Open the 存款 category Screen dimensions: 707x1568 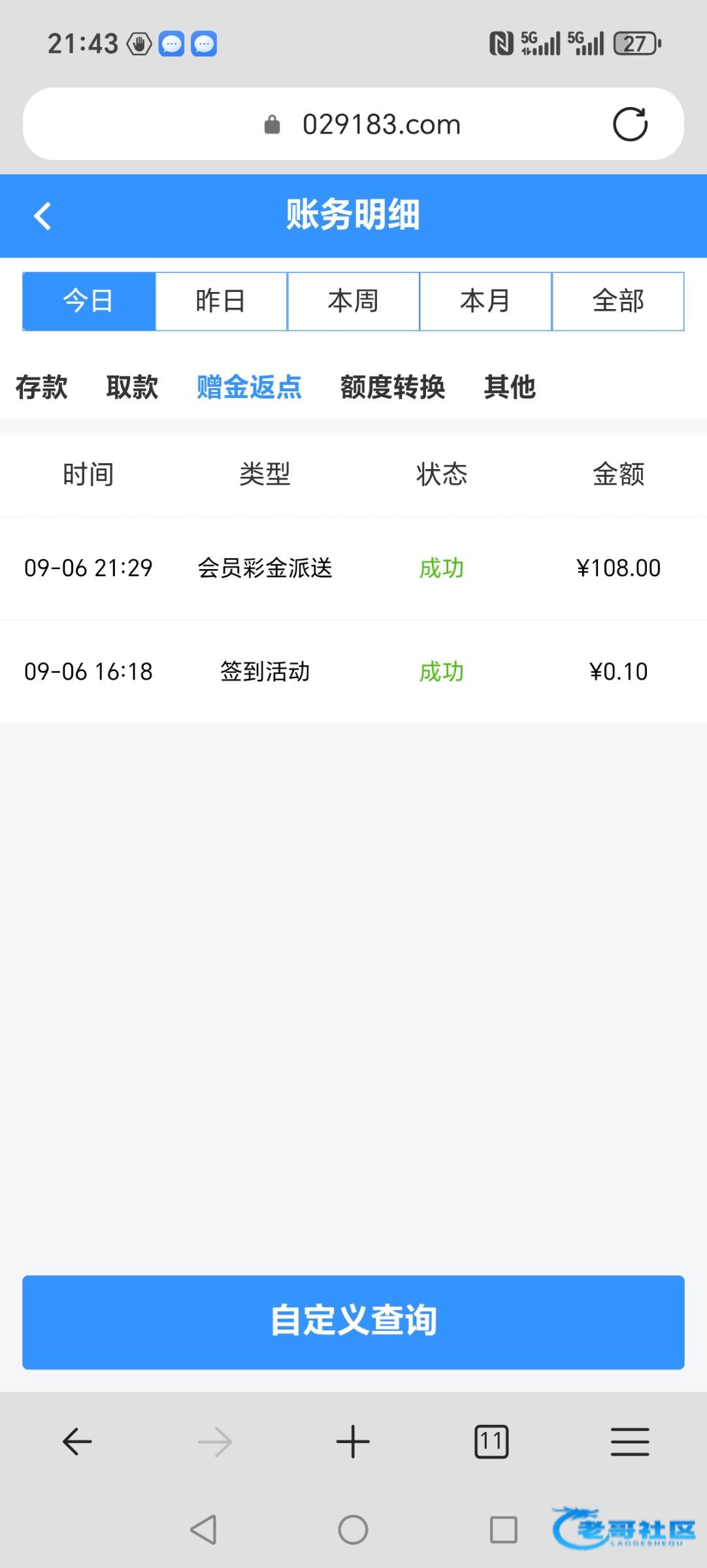42,387
